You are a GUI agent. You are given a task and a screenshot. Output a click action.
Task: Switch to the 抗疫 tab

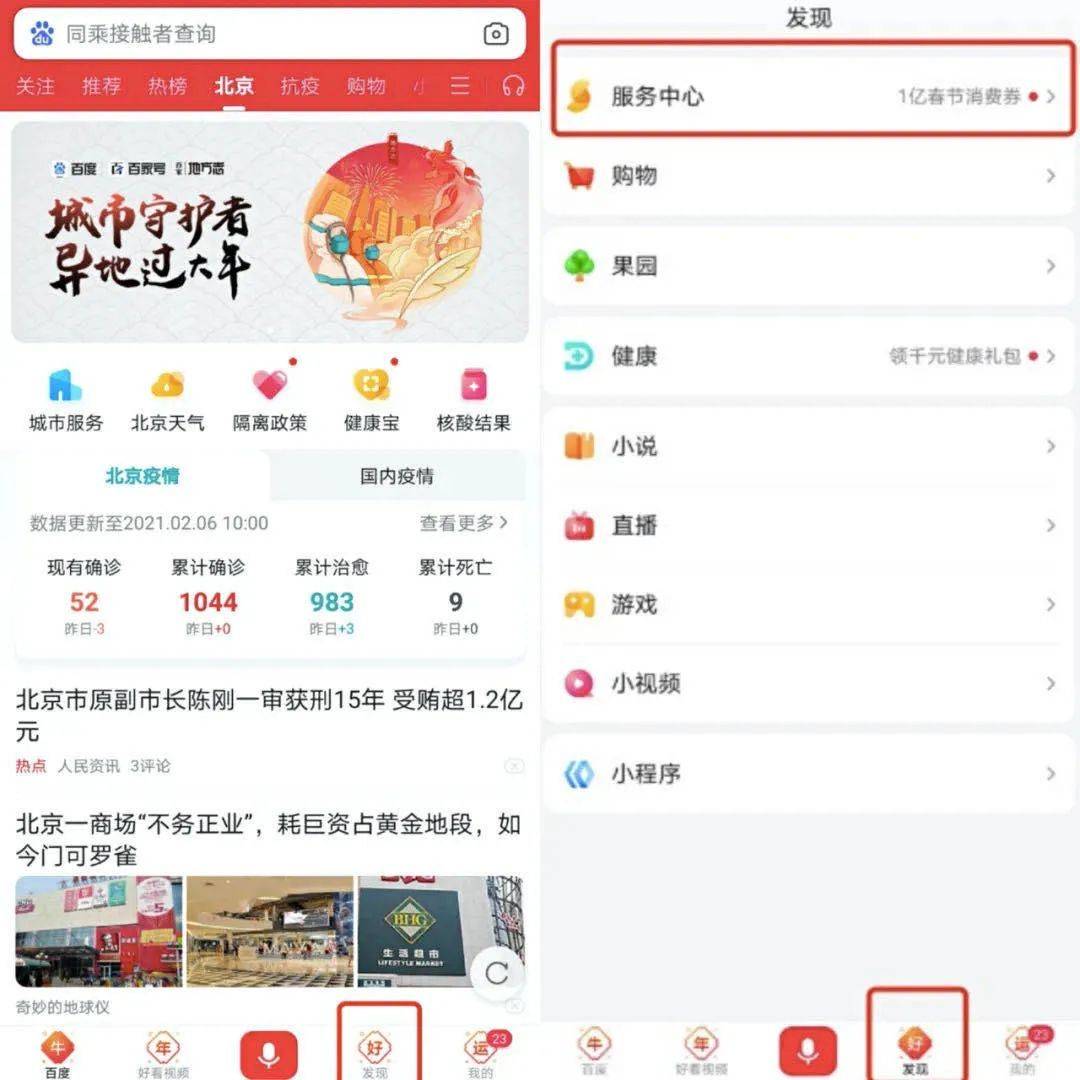[x=299, y=86]
